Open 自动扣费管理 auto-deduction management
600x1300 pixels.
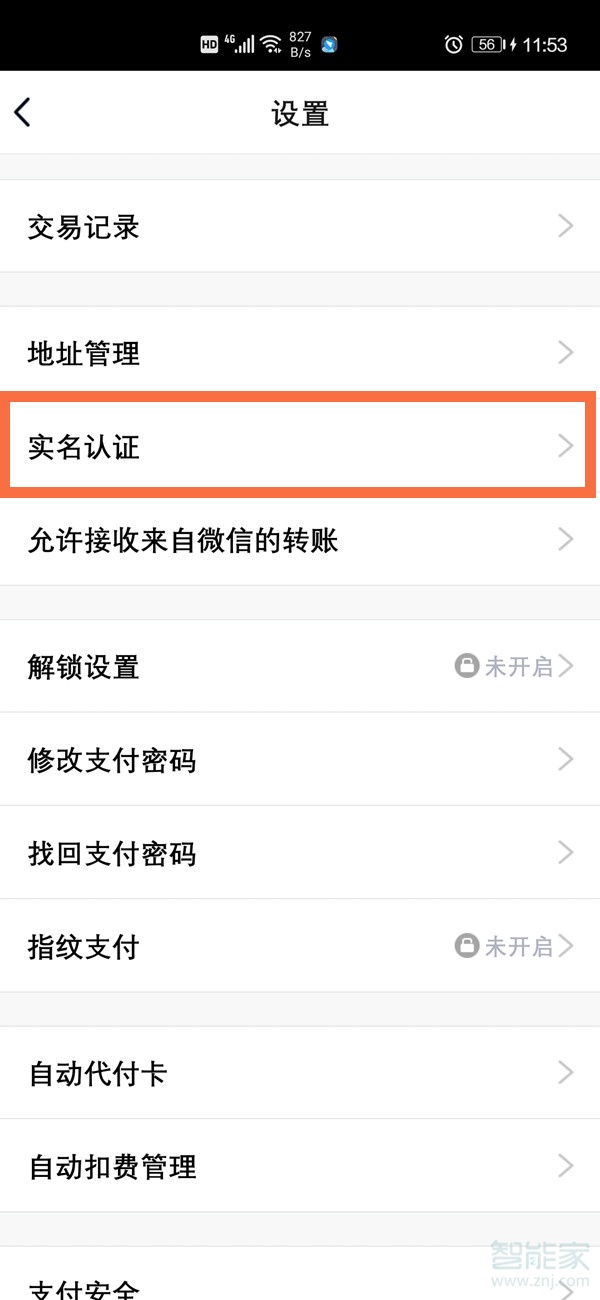click(x=300, y=1166)
